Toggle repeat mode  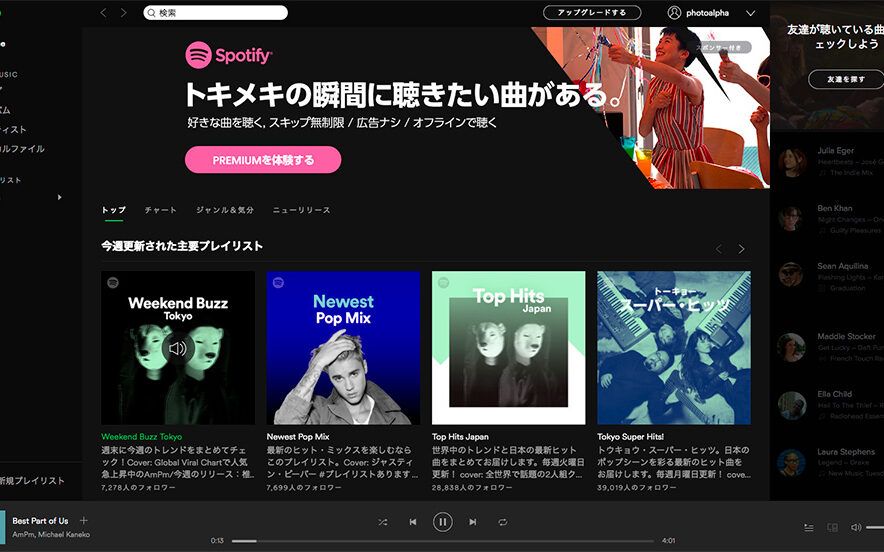(x=503, y=522)
